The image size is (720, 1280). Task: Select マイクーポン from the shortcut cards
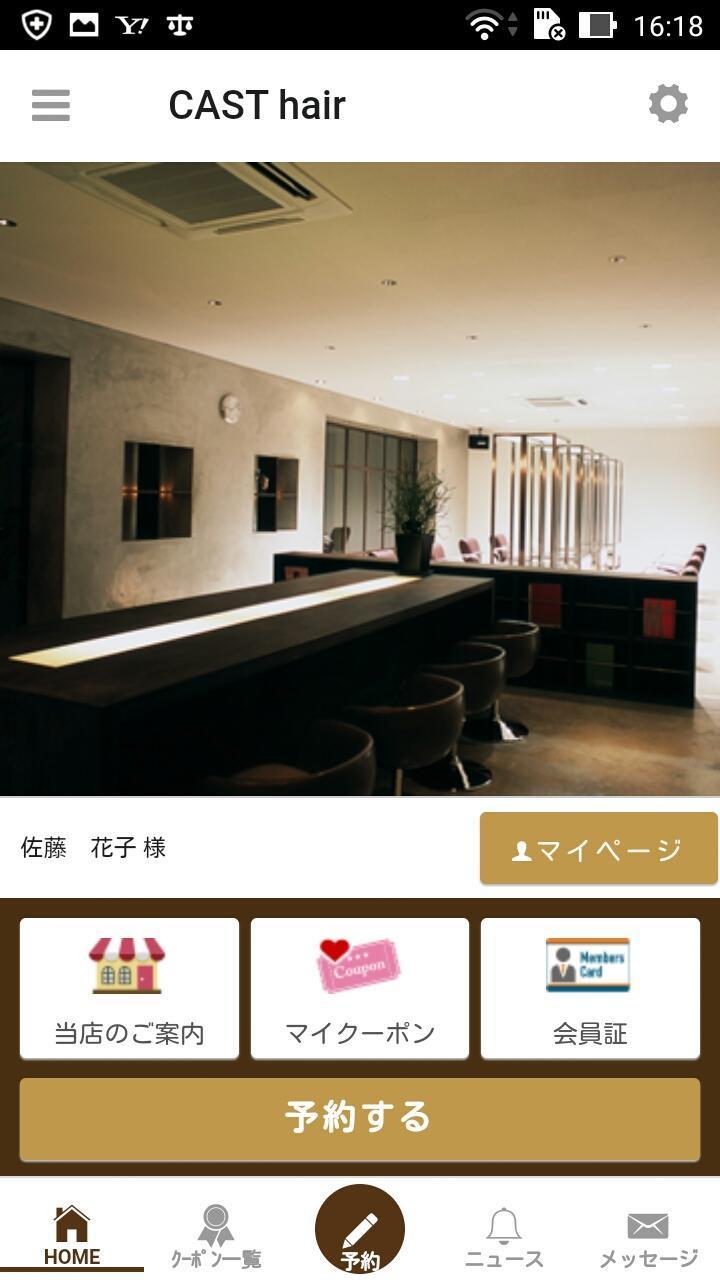coord(359,988)
